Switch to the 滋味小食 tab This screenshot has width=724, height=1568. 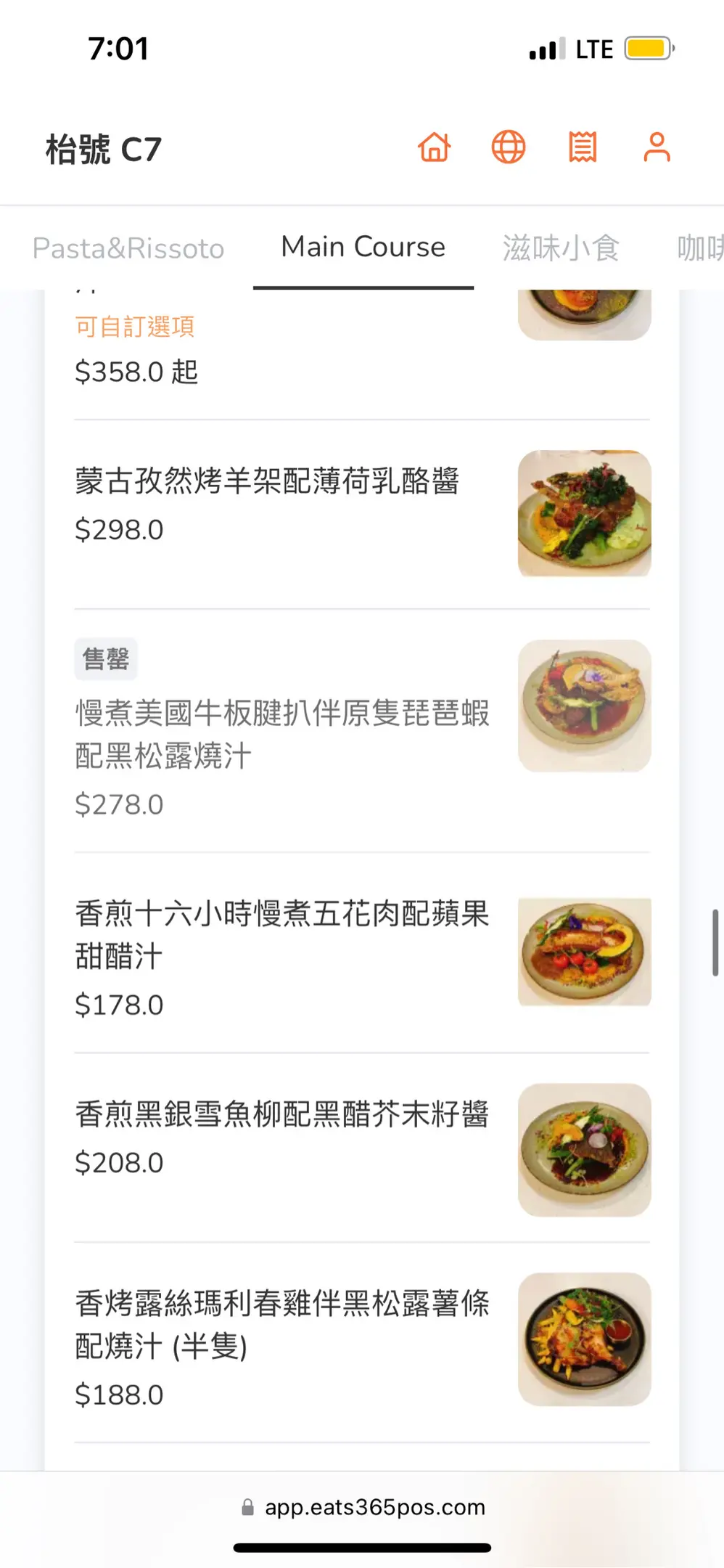(561, 248)
